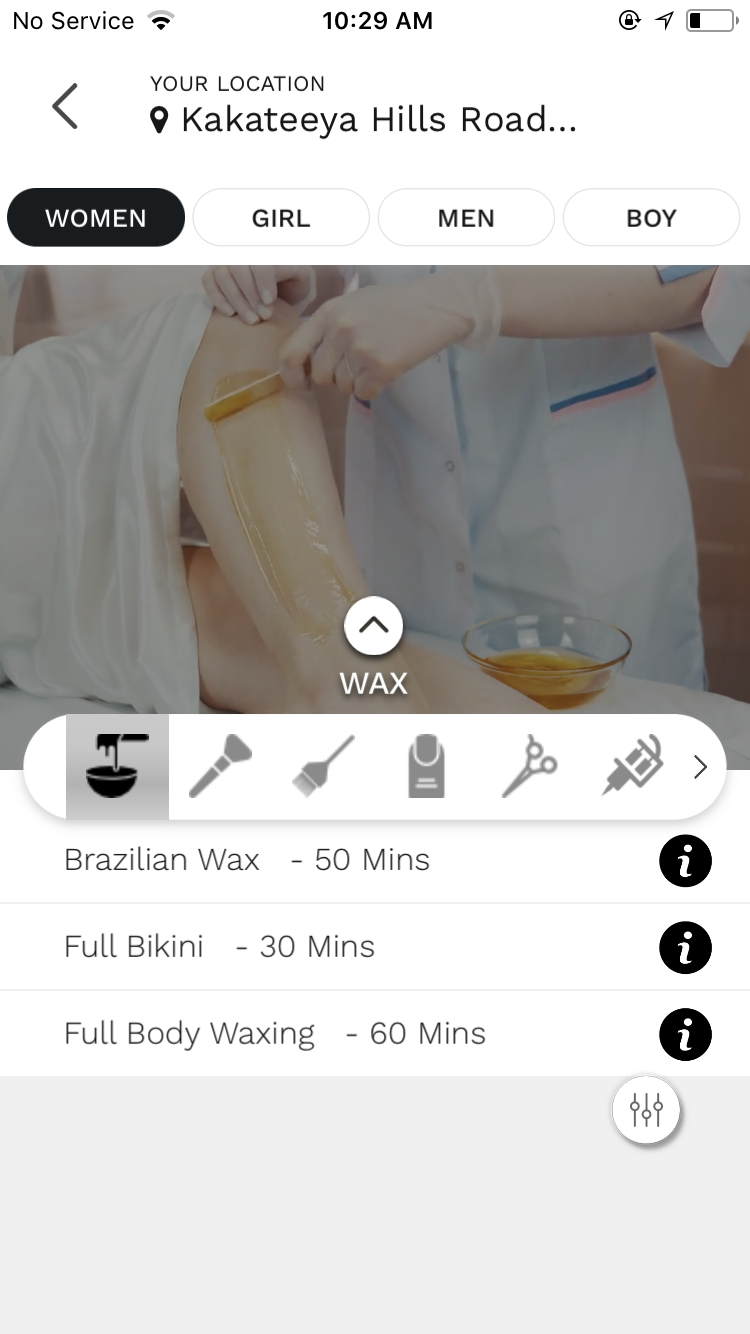Image resolution: width=750 pixels, height=1334 pixels.
Task: Select the Full Body Waxing service
Action: (274, 1034)
